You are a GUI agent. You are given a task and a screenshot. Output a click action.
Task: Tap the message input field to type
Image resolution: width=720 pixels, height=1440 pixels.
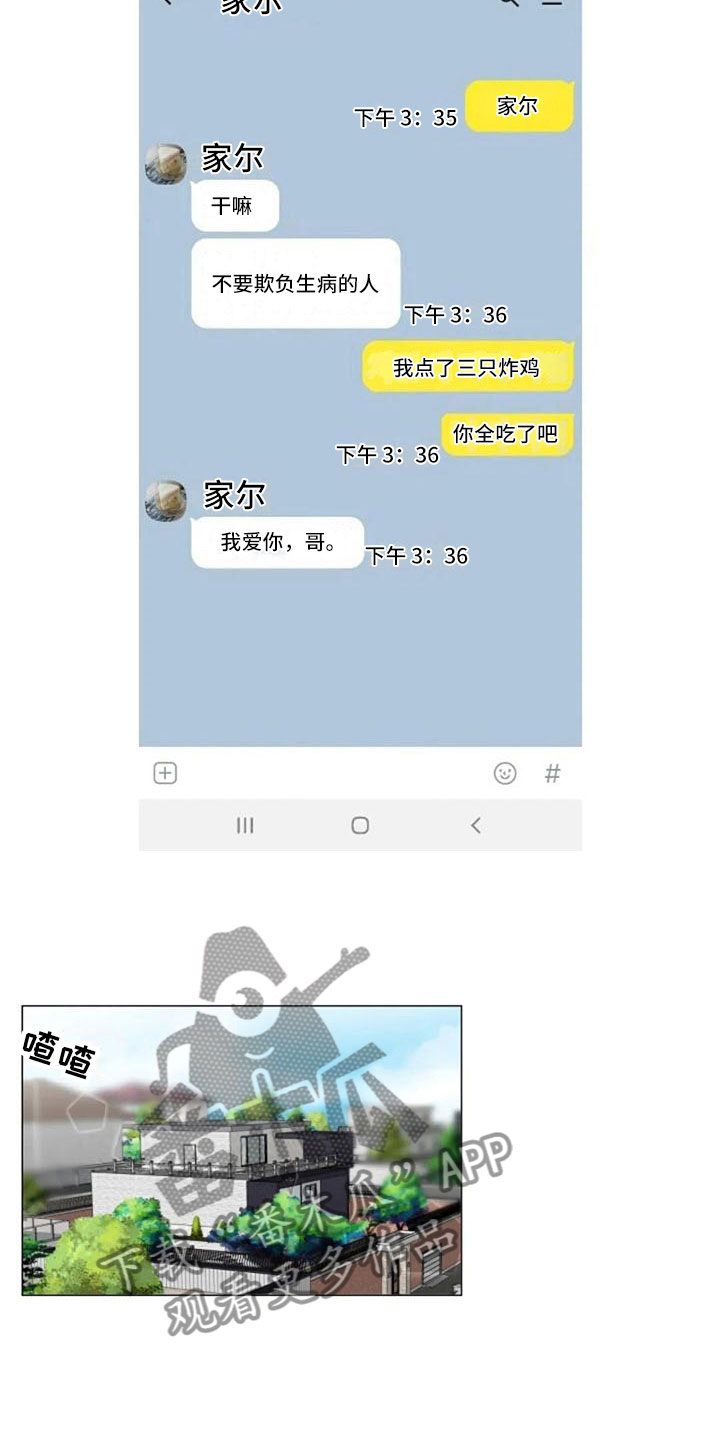coord(330,771)
